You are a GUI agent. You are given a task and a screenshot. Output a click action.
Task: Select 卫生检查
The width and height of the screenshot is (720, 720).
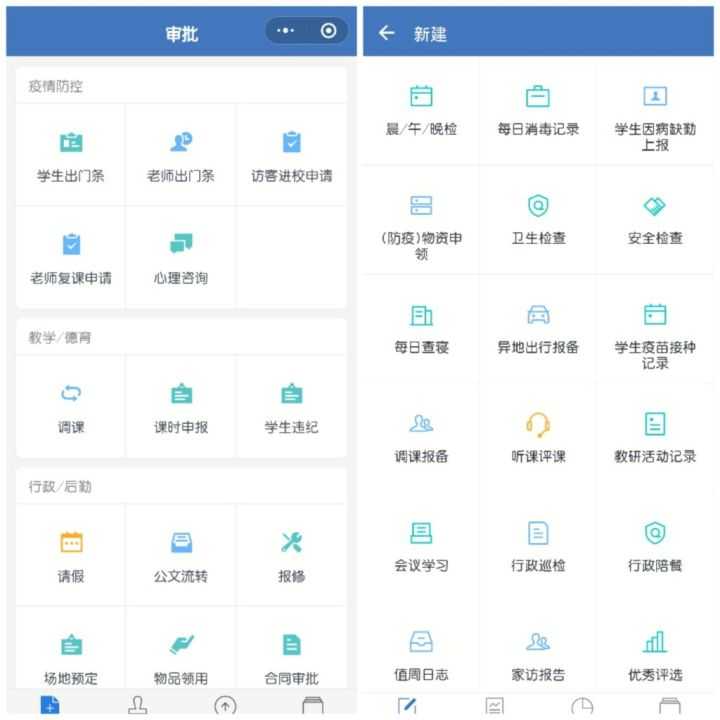[538, 218]
